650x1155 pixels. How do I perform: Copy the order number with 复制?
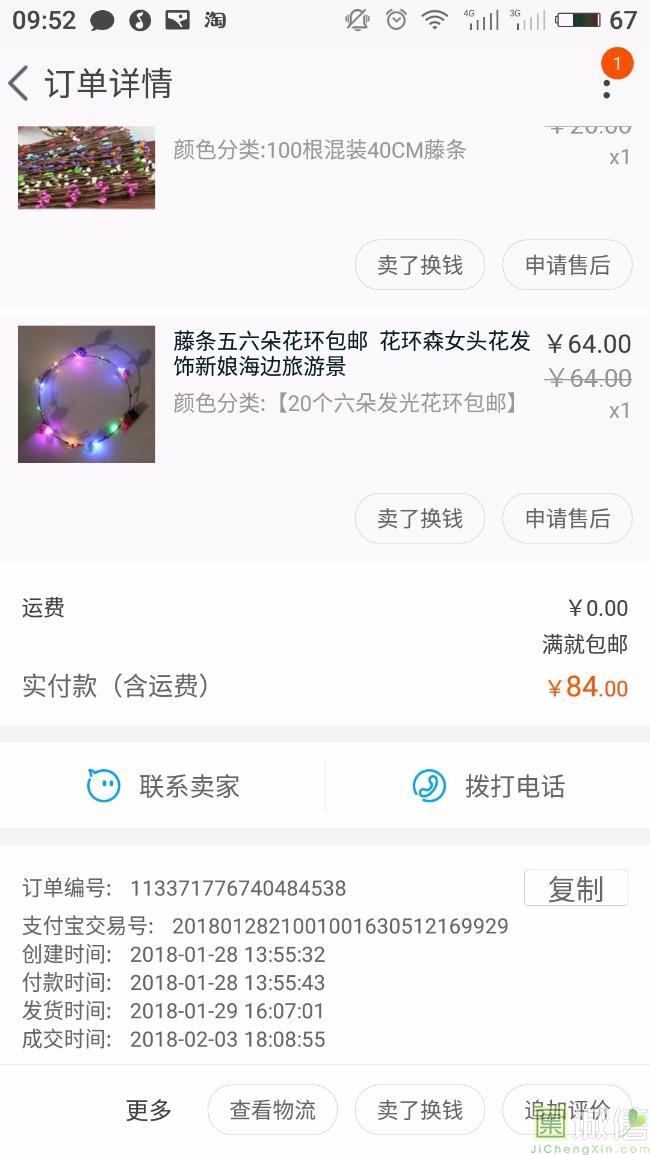click(576, 888)
